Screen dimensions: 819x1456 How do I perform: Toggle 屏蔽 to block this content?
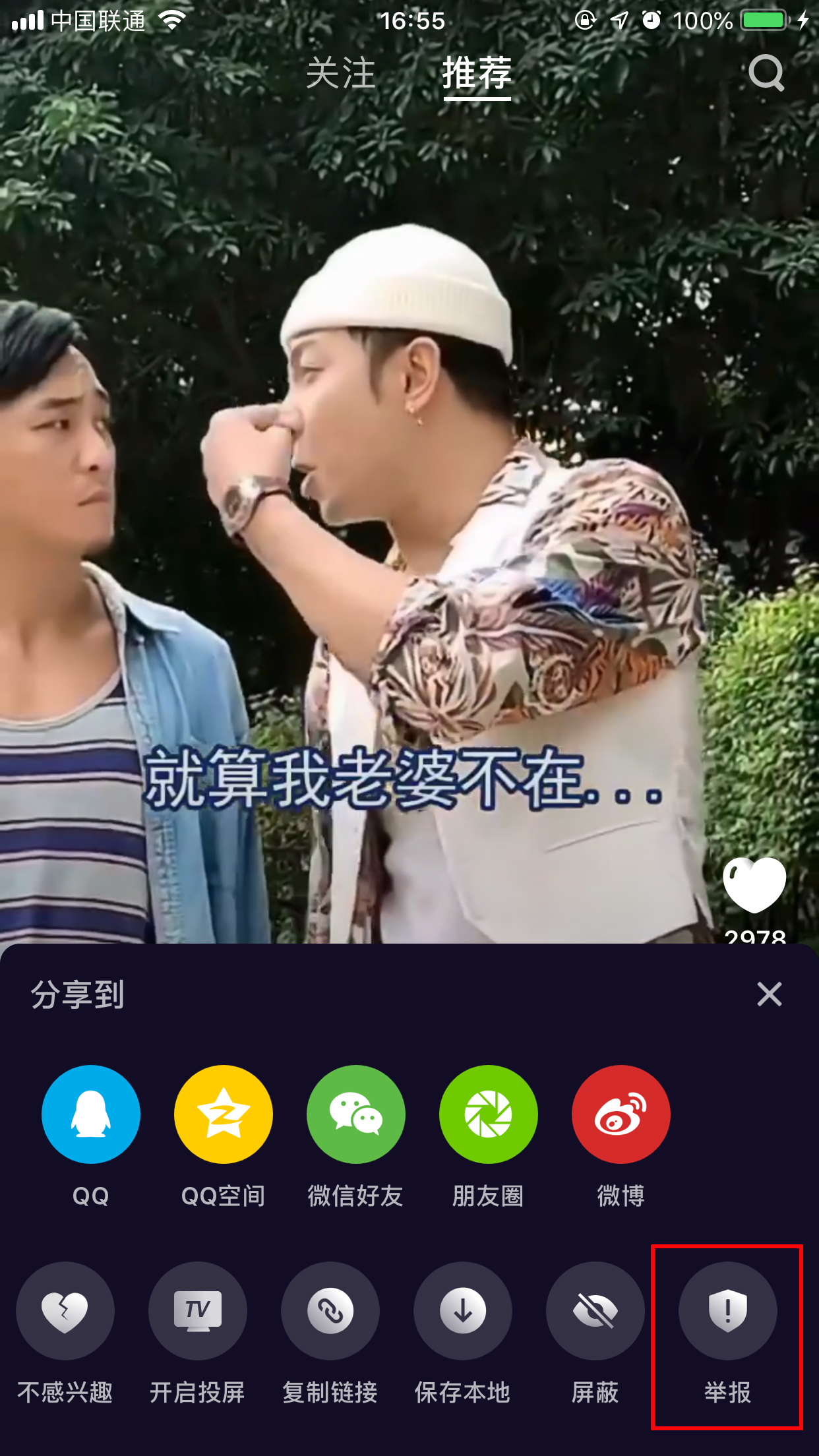click(595, 1312)
